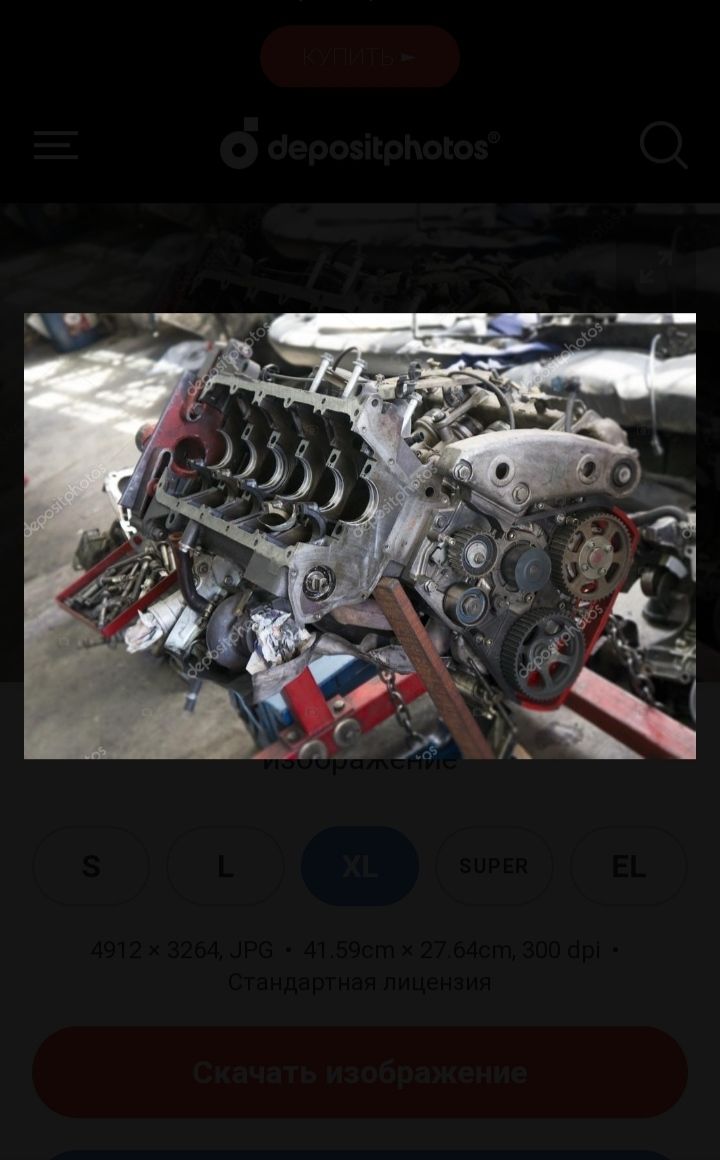Tap Скачать изображение button

click(360, 1072)
